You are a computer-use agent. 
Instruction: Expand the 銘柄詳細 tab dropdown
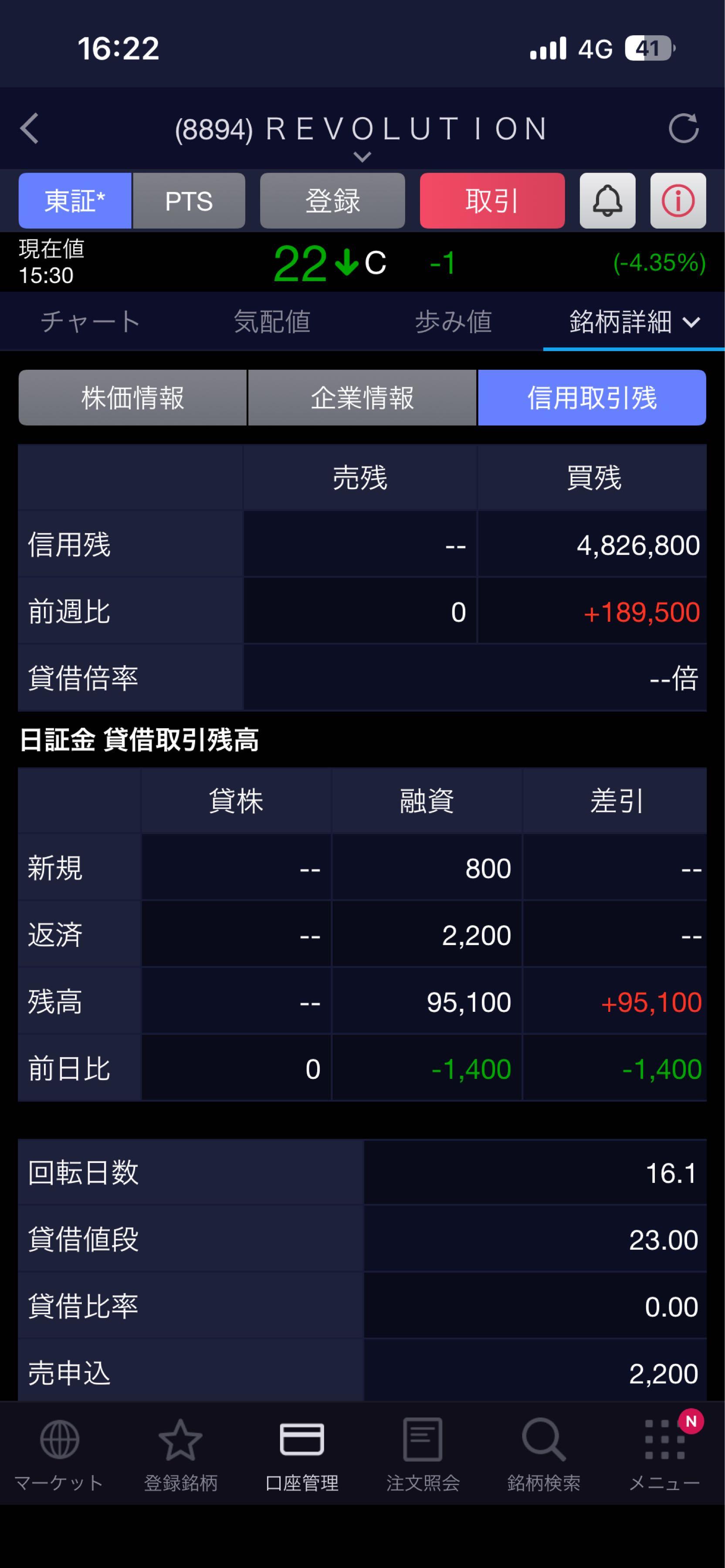634,321
